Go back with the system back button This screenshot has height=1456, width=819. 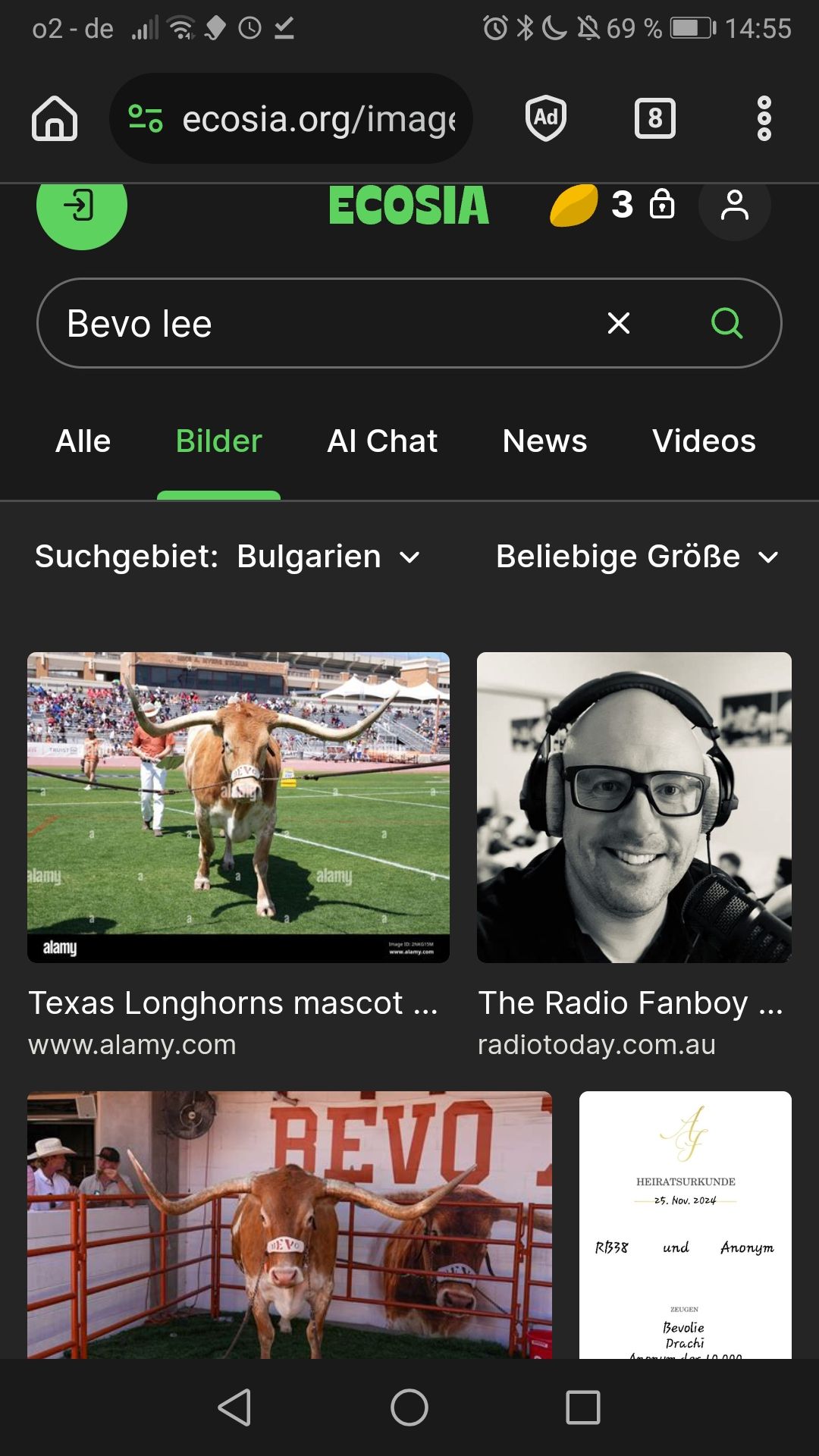coord(234,1407)
